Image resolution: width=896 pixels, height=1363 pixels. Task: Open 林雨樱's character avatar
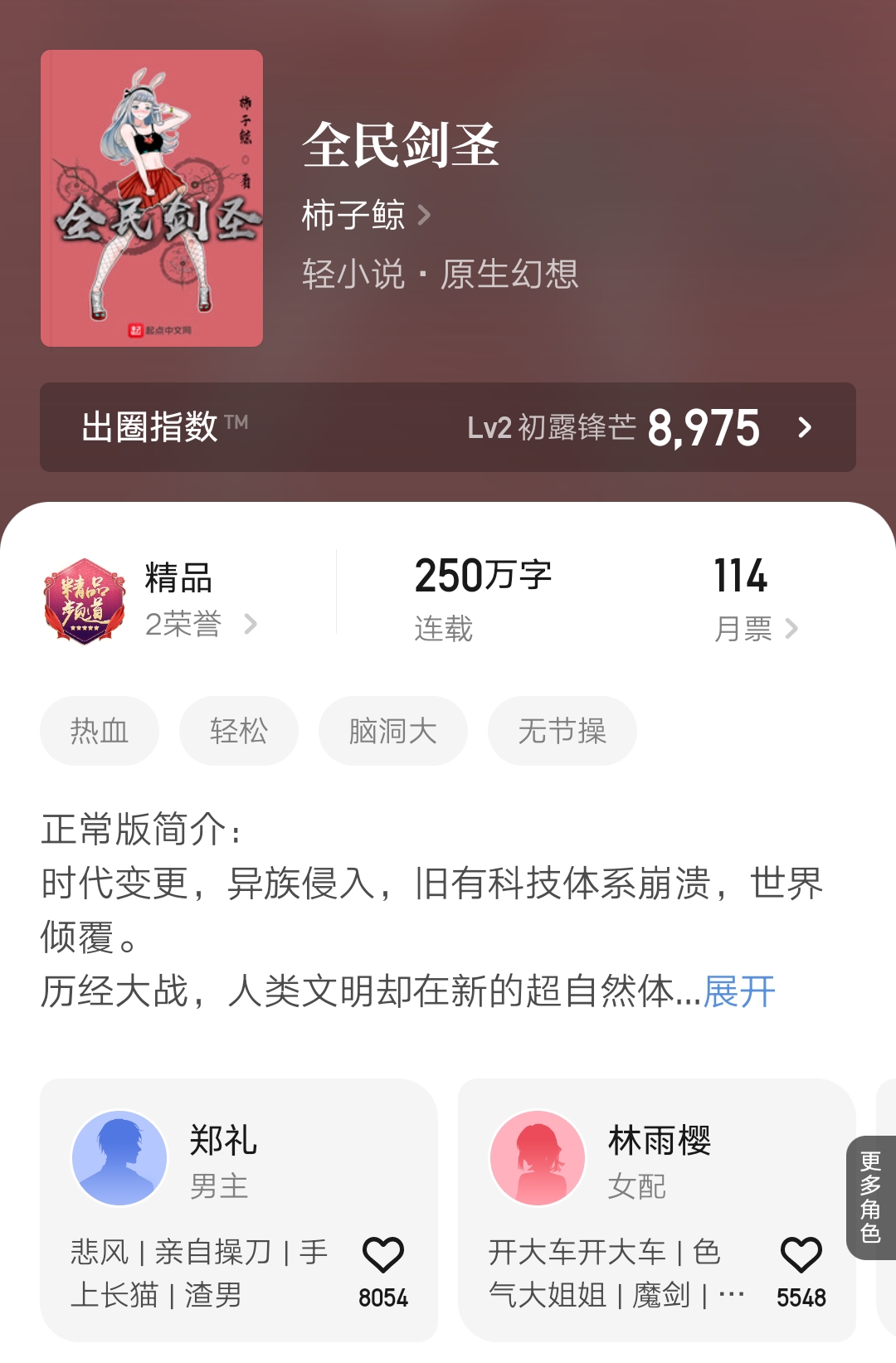tap(538, 1159)
